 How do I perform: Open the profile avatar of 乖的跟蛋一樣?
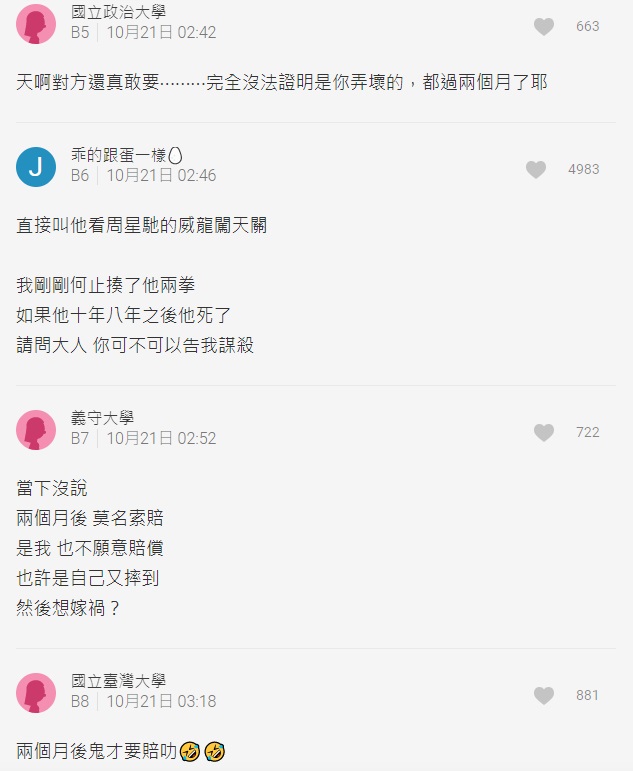[36, 166]
